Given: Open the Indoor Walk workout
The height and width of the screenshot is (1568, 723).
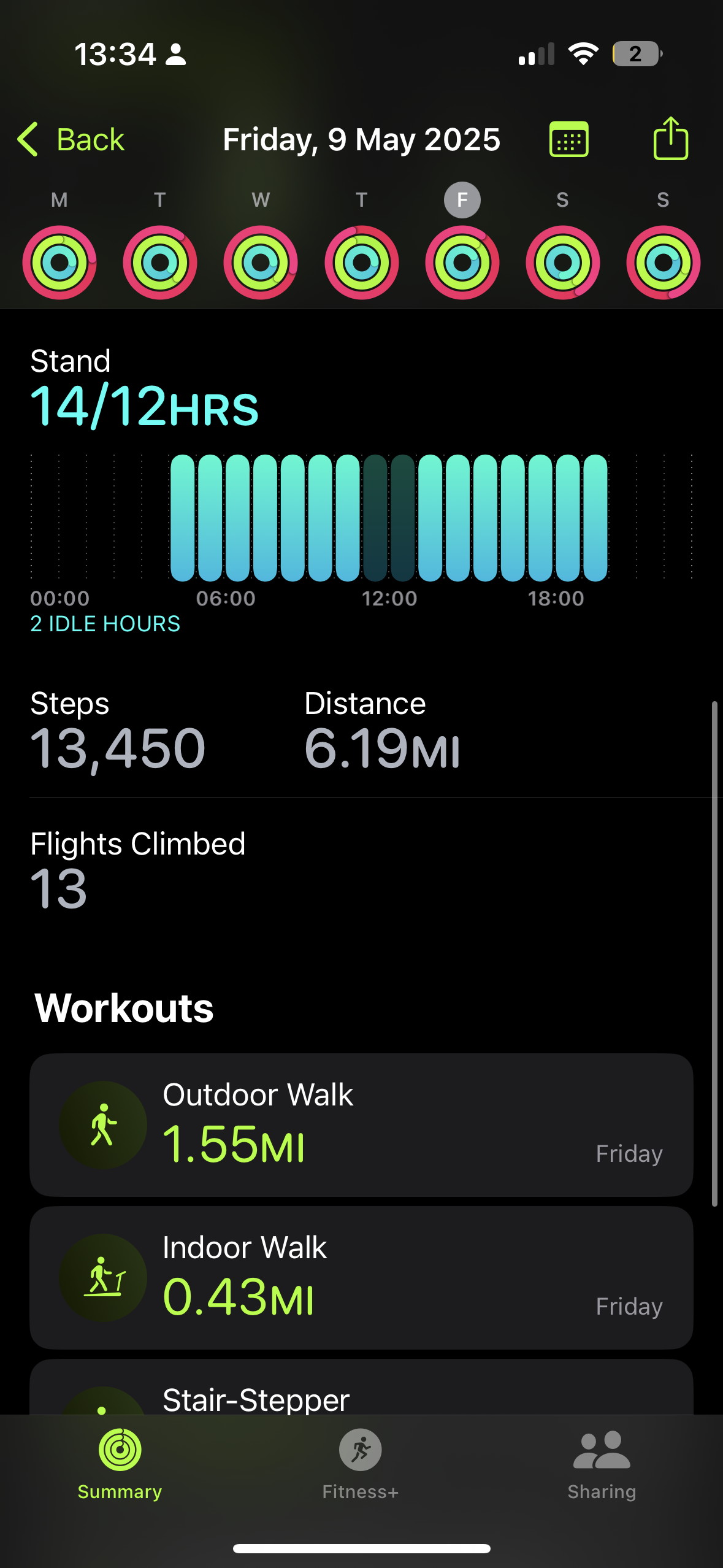Looking at the screenshot, I should (361, 1277).
